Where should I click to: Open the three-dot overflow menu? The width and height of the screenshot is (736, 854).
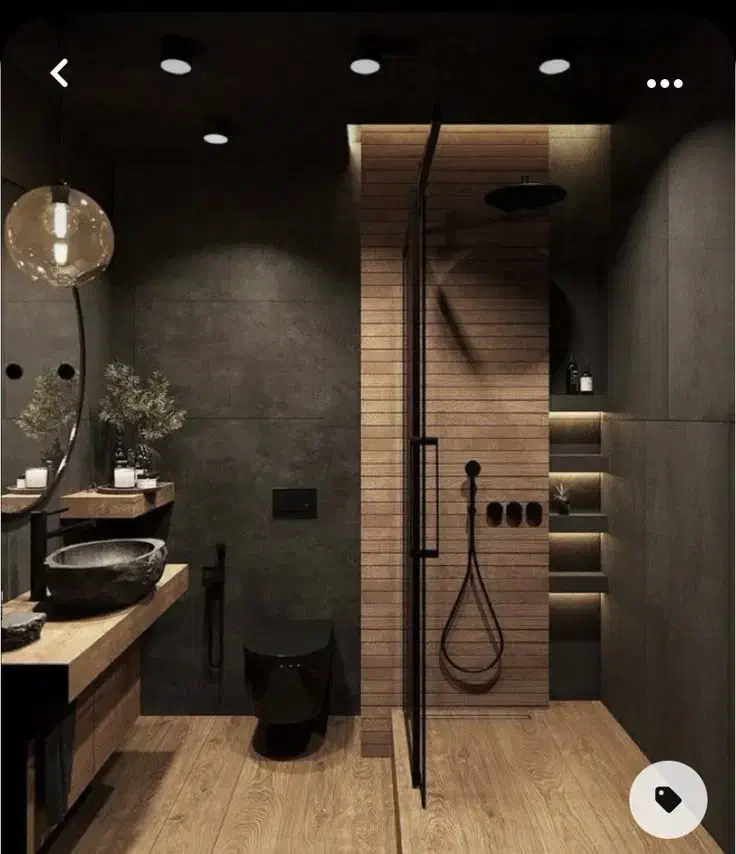pos(664,84)
